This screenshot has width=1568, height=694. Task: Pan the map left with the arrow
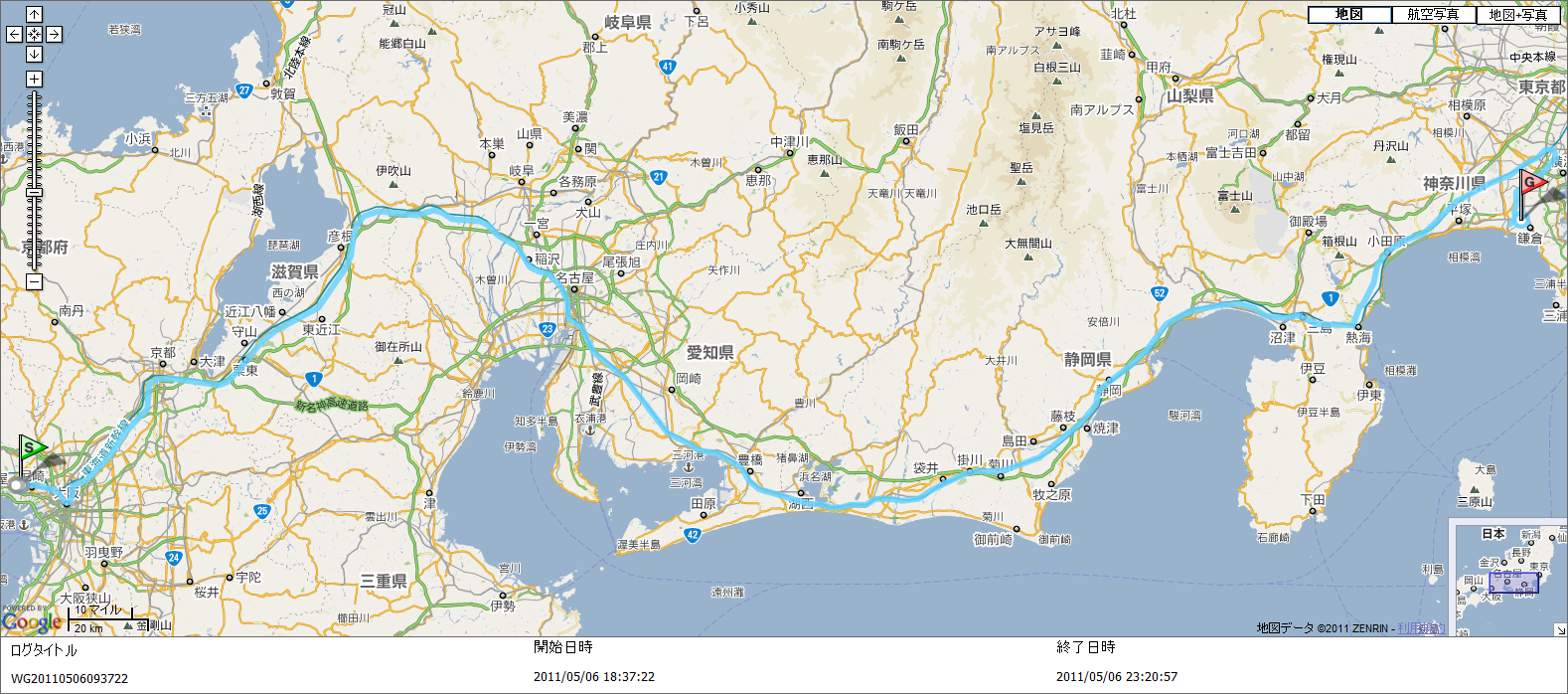coord(14,35)
